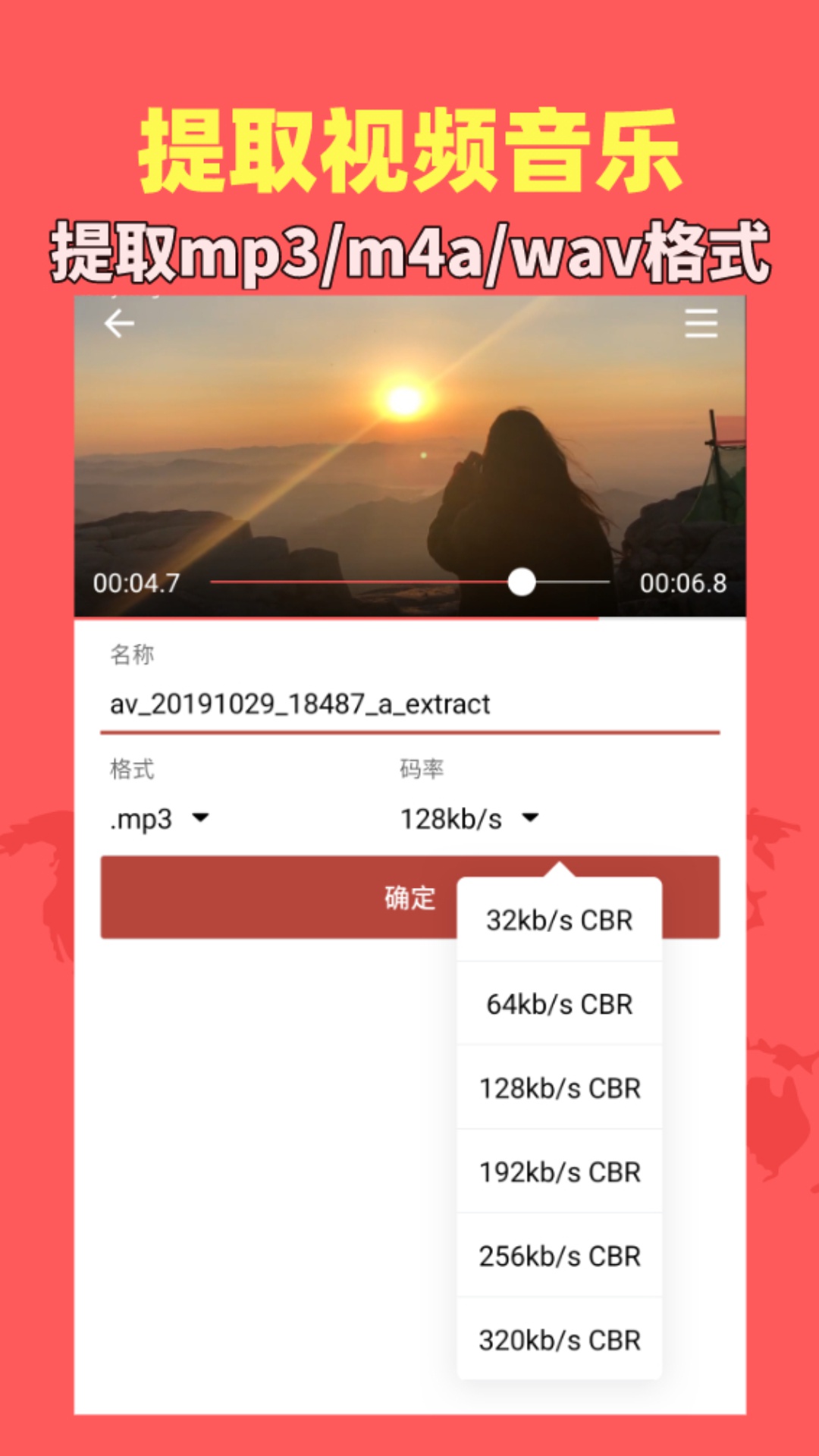Image resolution: width=819 pixels, height=1456 pixels.
Task: Click the back arrow above the video
Action: pos(118,325)
